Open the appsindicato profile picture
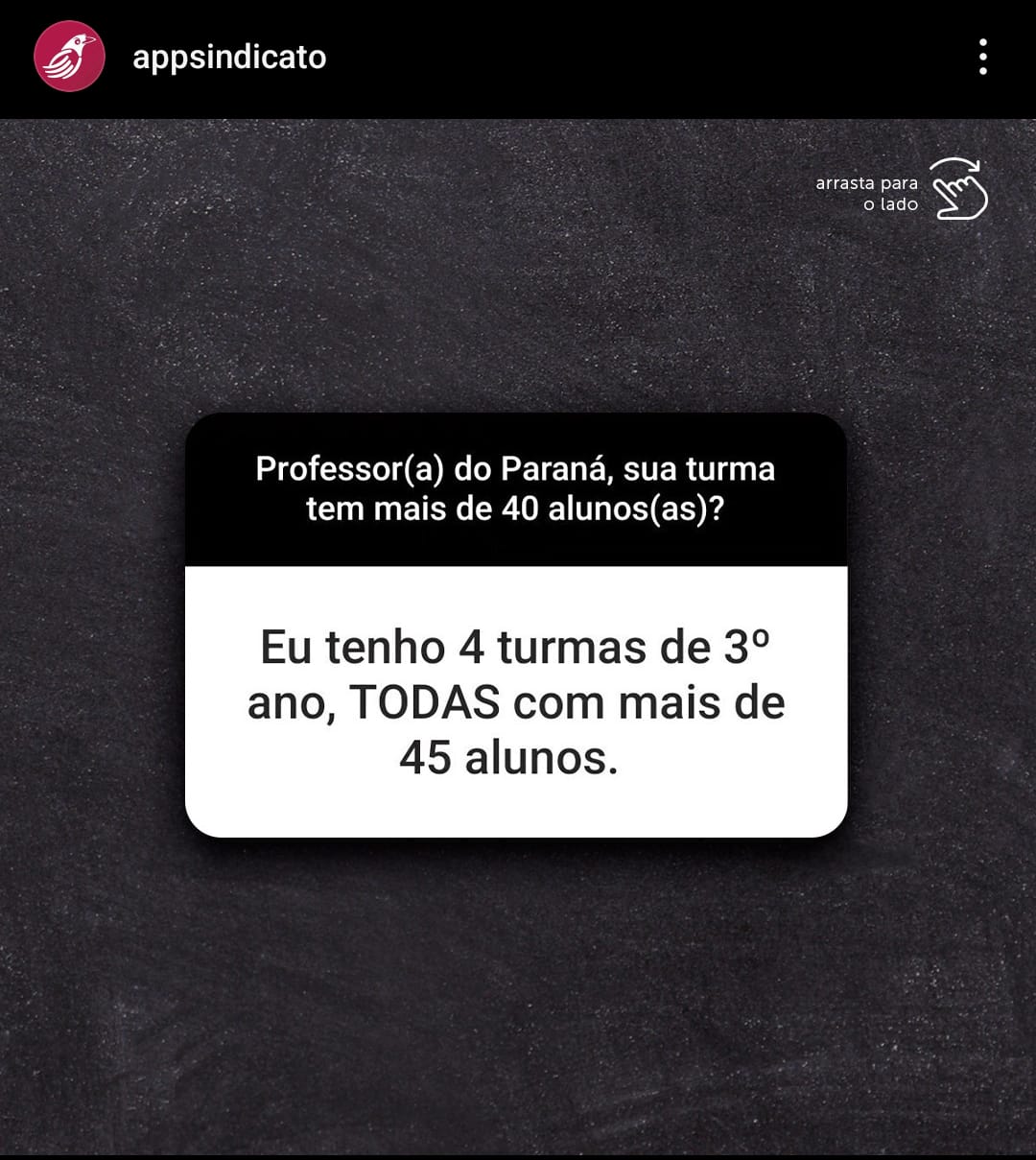The height and width of the screenshot is (1160, 1036). (69, 57)
